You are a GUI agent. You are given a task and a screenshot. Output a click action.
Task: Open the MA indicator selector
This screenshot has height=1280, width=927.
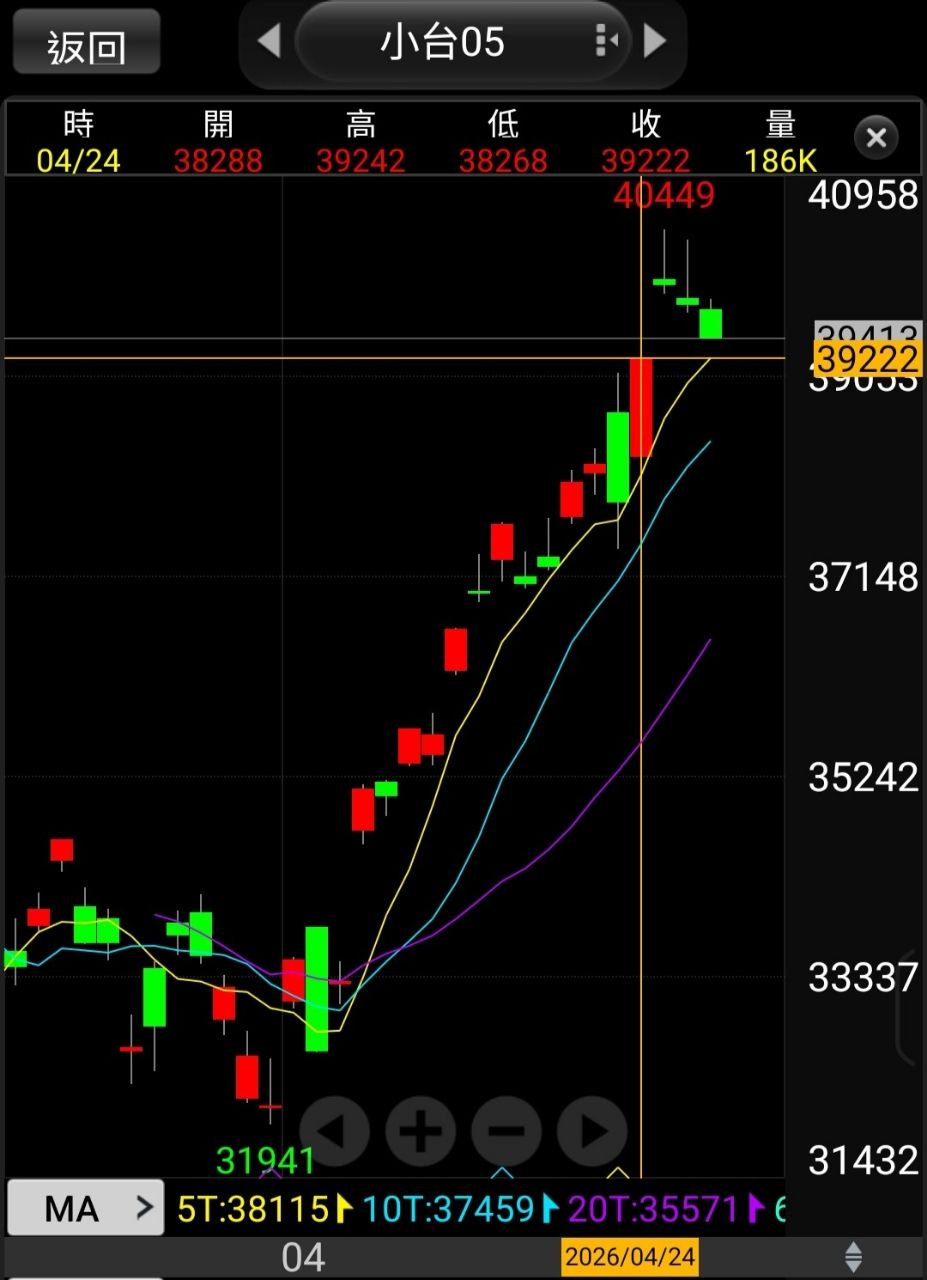tap(86, 1208)
